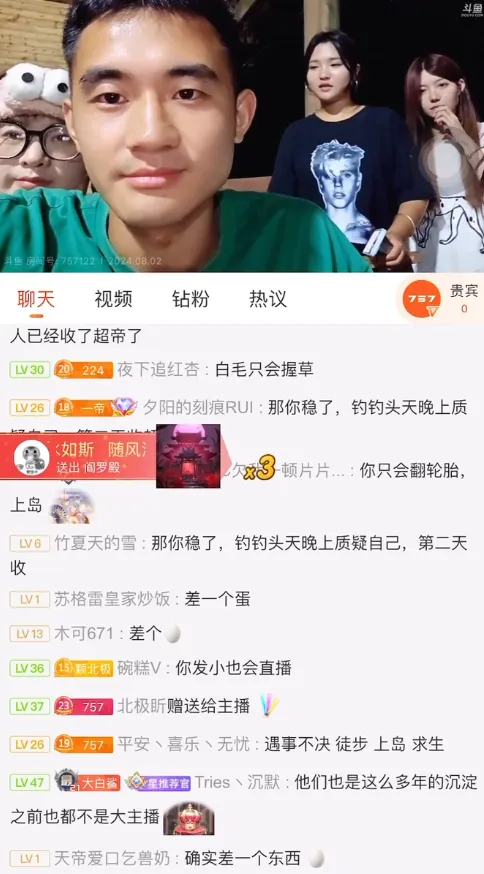Tap the 阎罗殿 gift banner
The image size is (484, 874).
click(x=116, y=457)
